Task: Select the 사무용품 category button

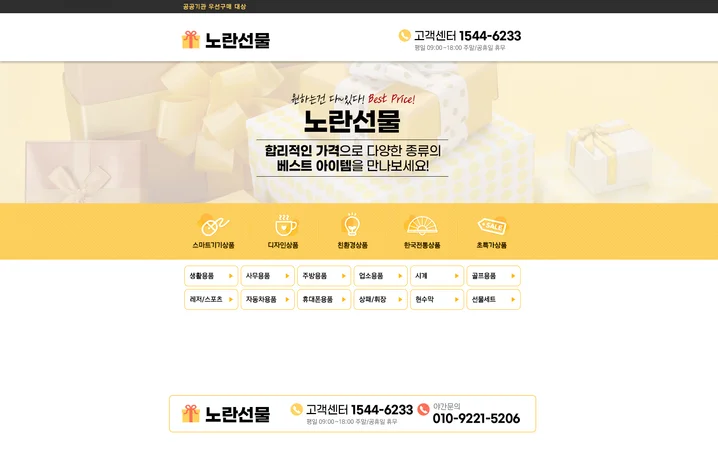Action: [x=267, y=276]
